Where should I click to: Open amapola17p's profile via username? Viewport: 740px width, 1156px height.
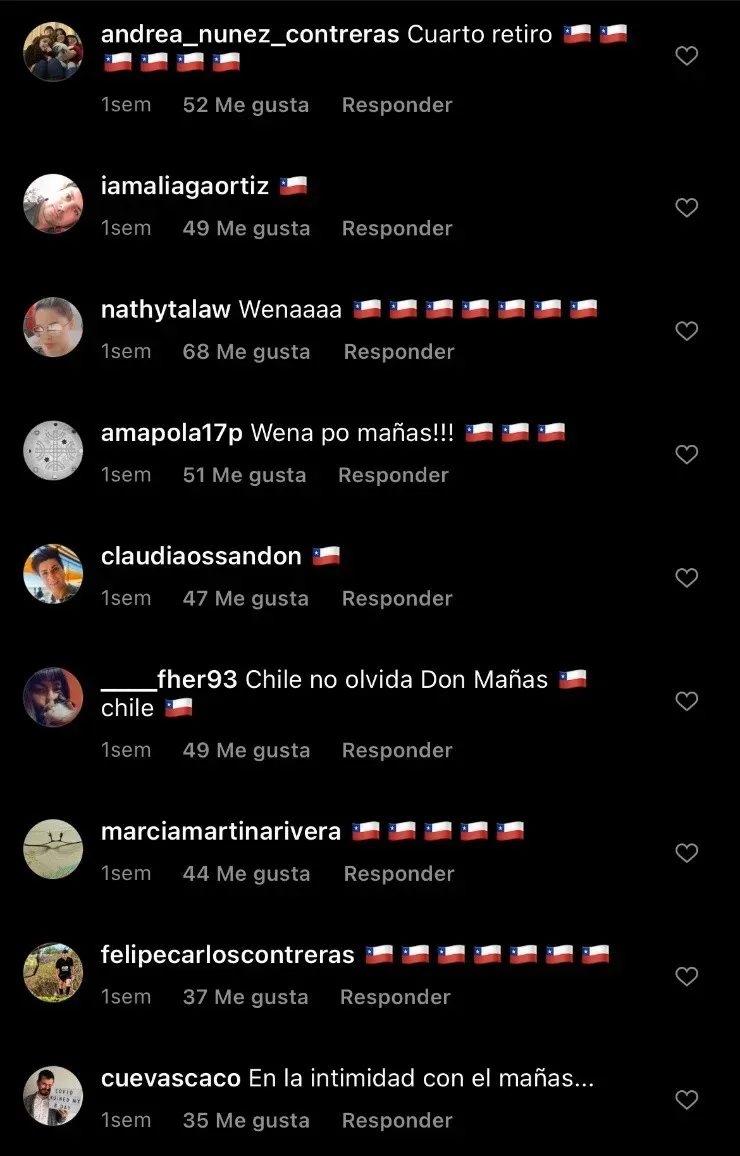coord(171,433)
